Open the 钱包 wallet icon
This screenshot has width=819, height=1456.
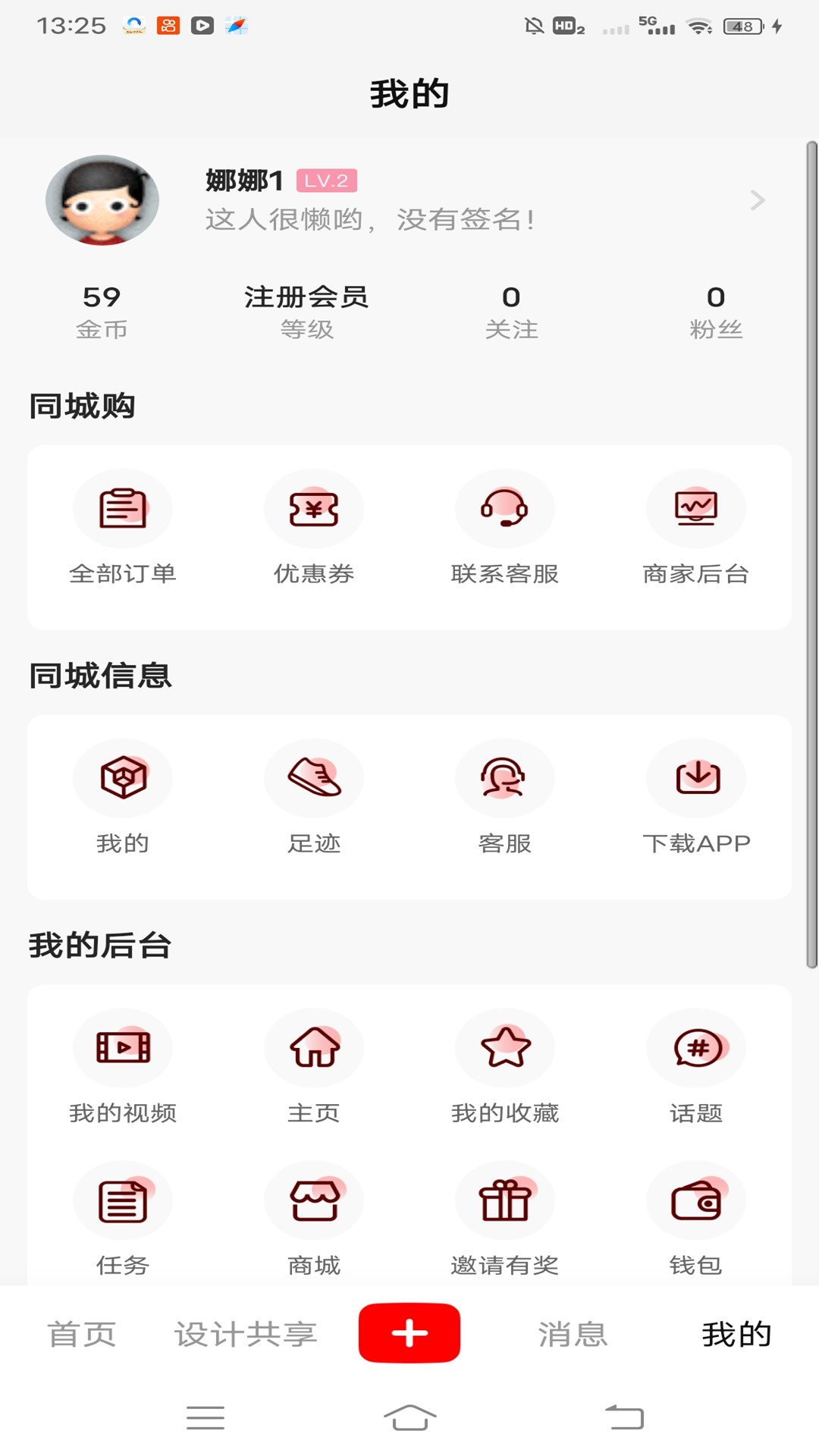(696, 1200)
